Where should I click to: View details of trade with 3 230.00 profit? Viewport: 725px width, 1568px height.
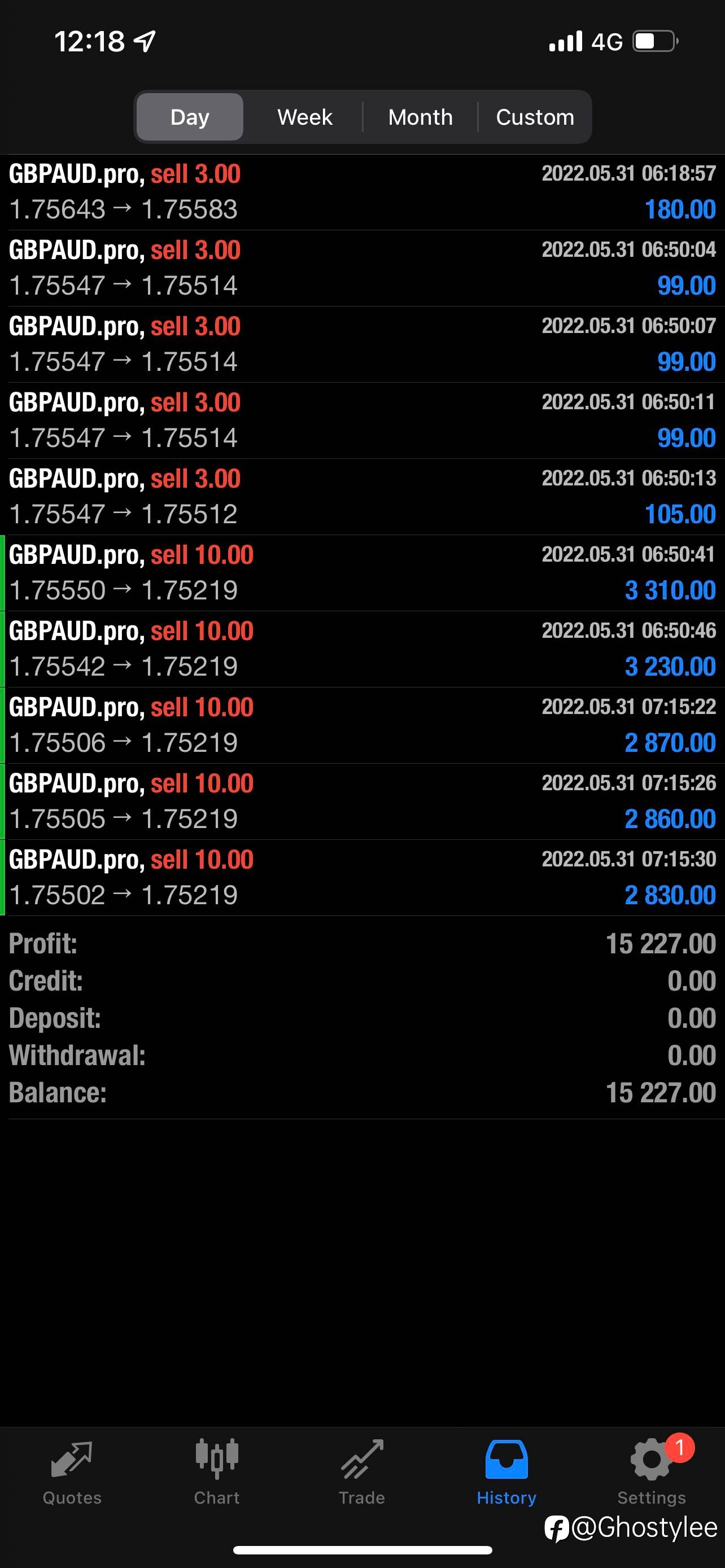362,649
